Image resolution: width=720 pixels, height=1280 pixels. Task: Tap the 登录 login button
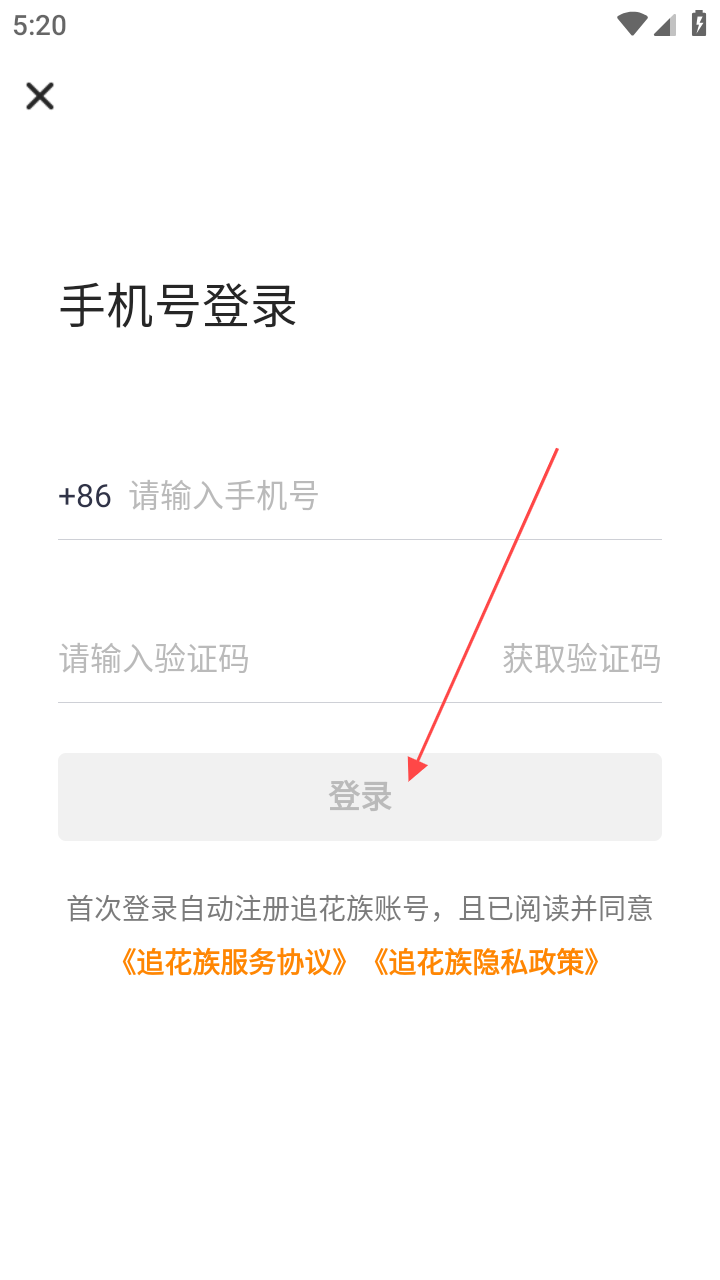[x=360, y=797]
